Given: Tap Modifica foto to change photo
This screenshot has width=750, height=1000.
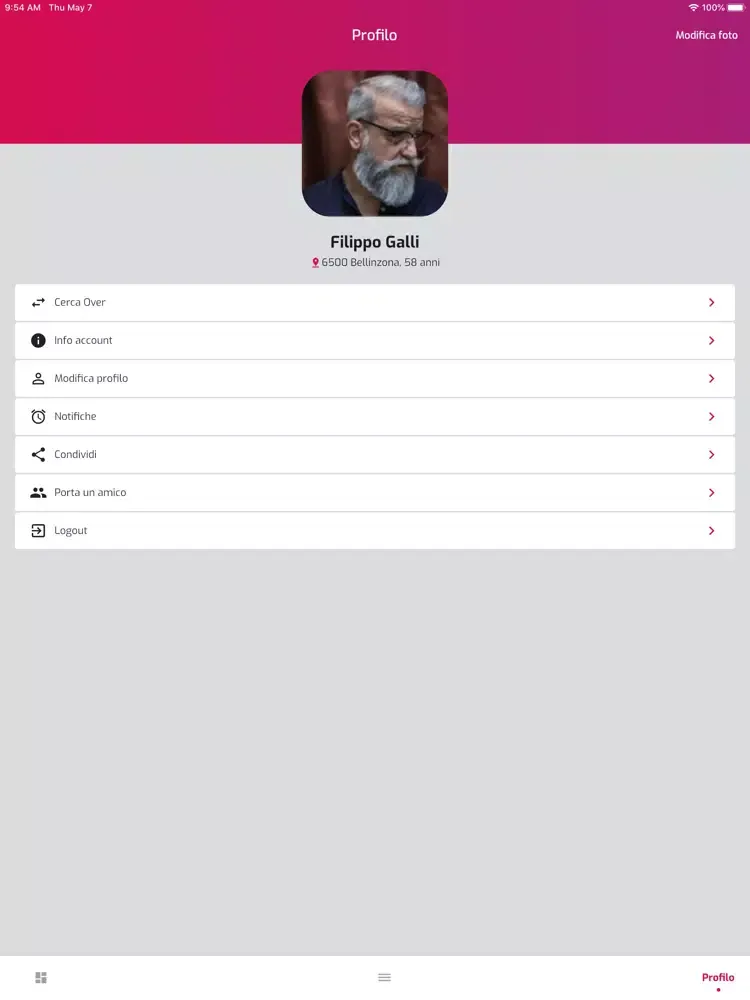Looking at the screenshot, I should coord(706,35).
